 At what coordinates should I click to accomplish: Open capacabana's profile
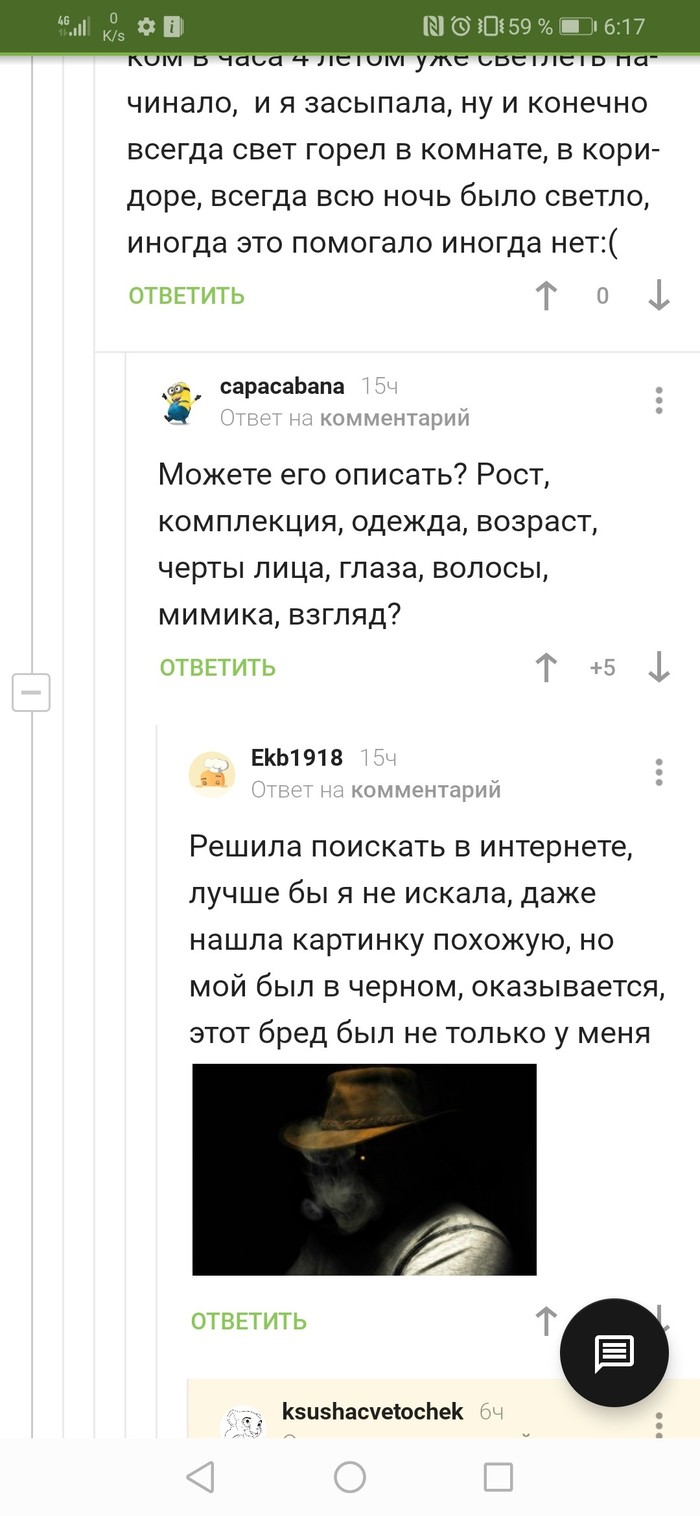pos(282,387)
